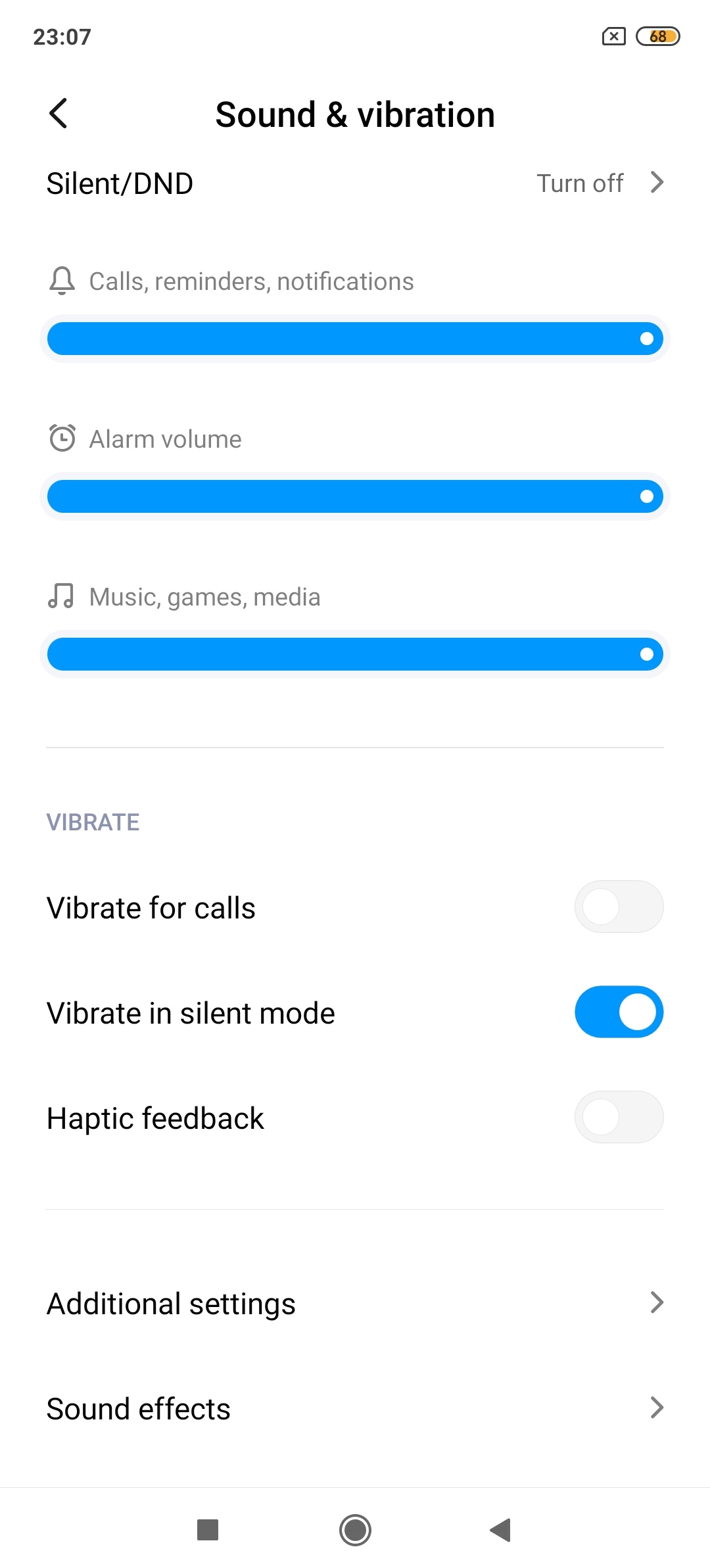Tap the battery indicator in status bar
This screenshot has height=1568, width=710.
coord(656,36)
